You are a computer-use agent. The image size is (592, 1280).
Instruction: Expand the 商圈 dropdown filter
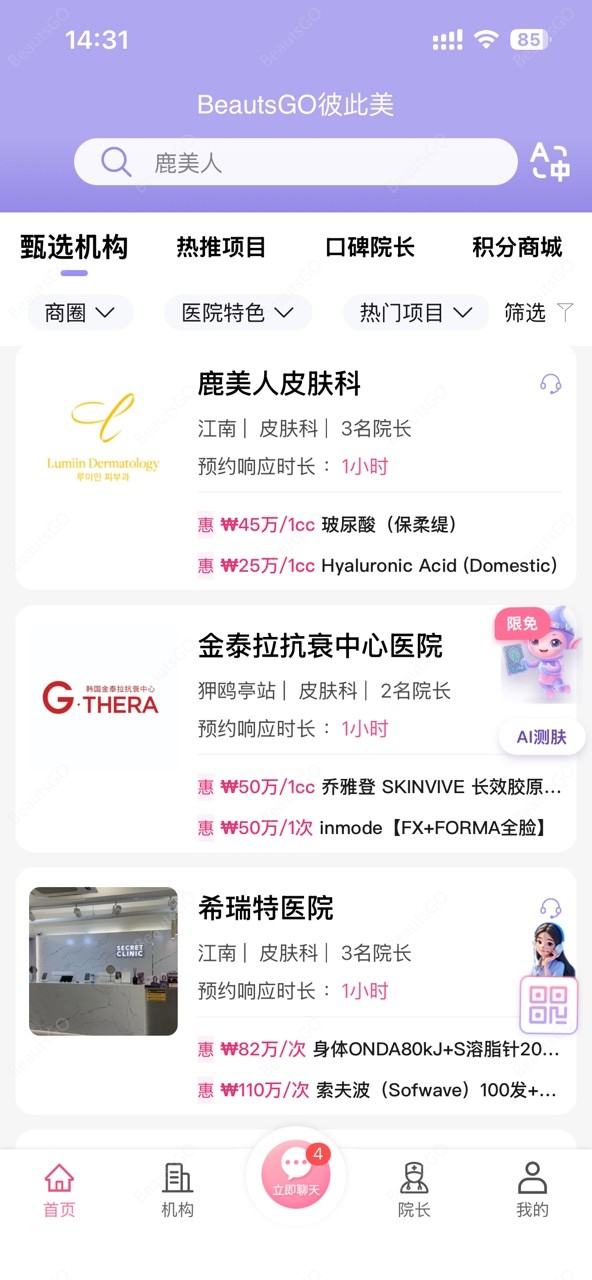[x=80, y=313]
